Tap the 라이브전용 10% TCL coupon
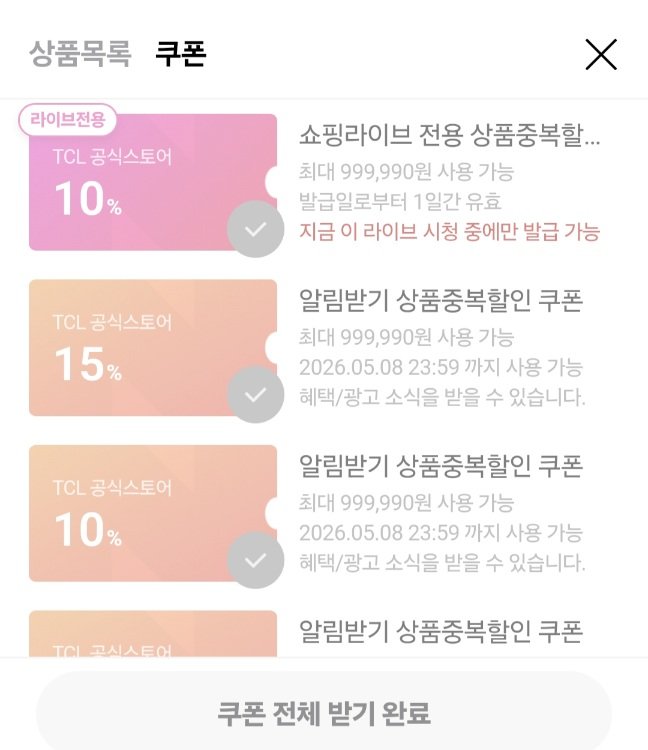The height and width of the screenshot is (750, 648). coord(152,182)
